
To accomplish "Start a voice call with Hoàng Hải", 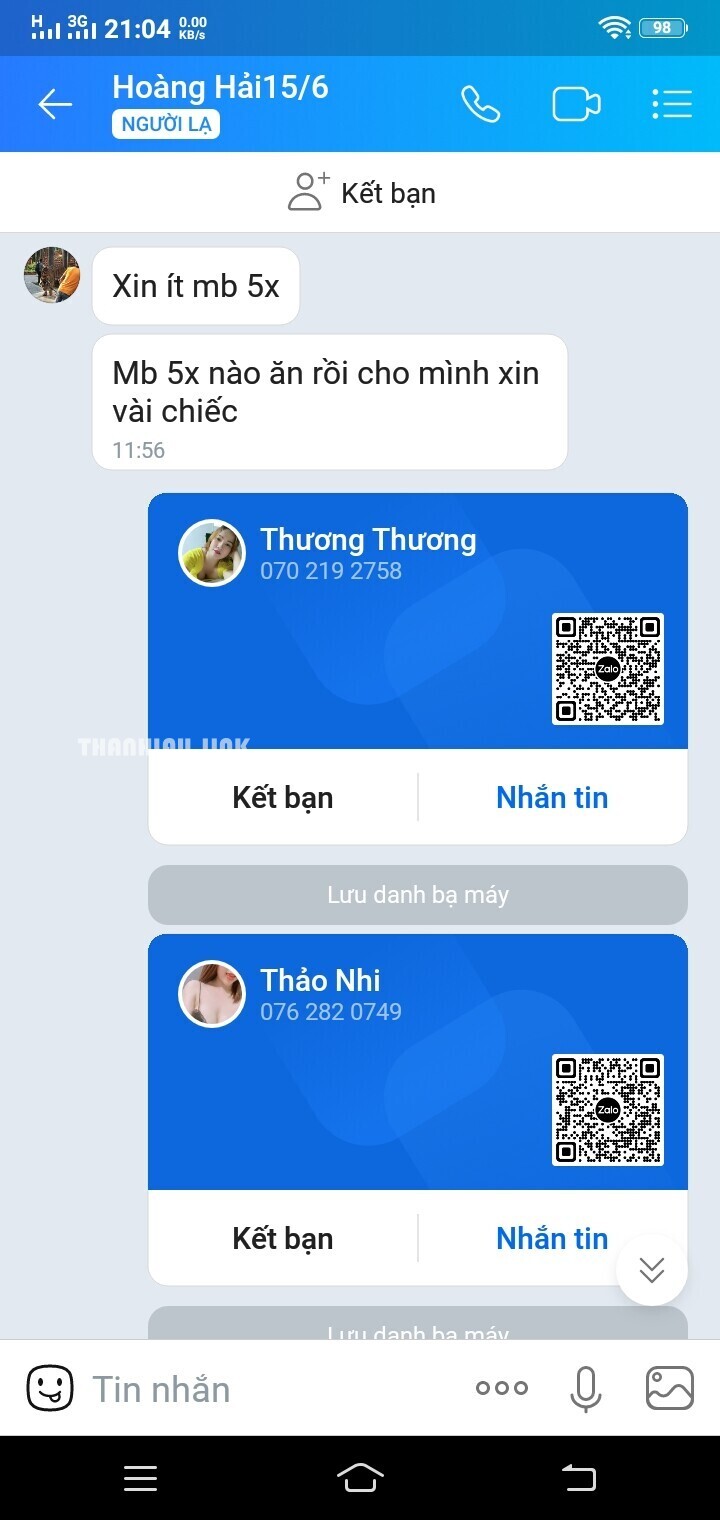I will pos(480,104).
